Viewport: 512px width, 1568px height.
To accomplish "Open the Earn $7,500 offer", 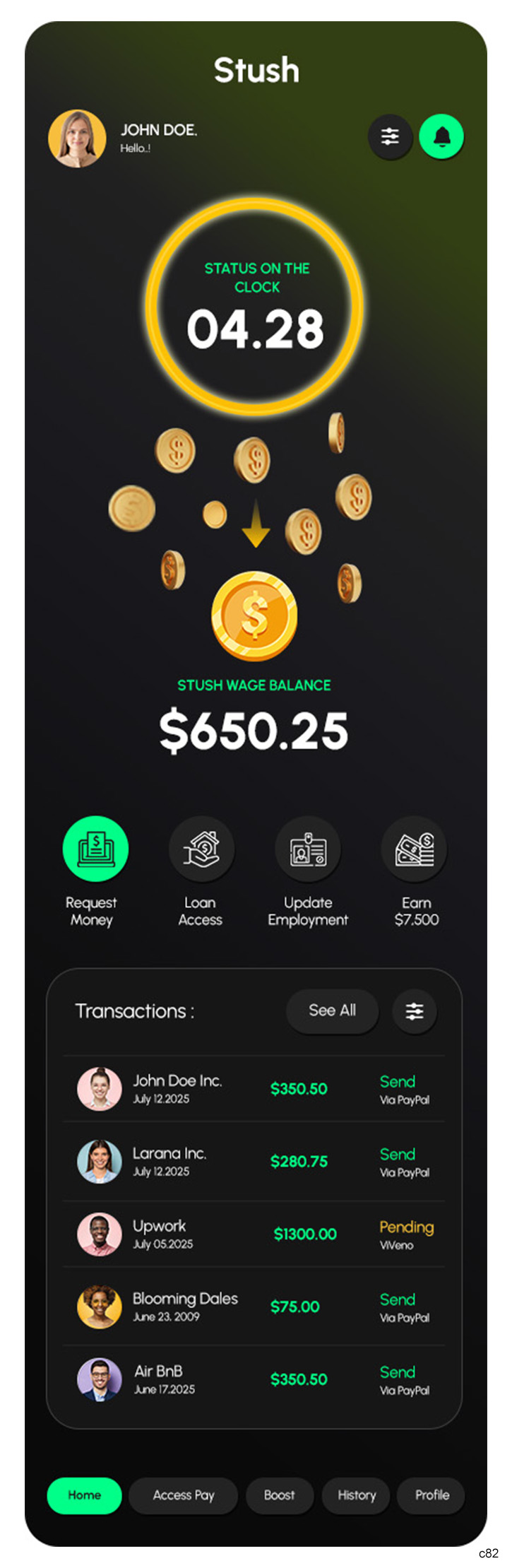I will coord(415,849).
